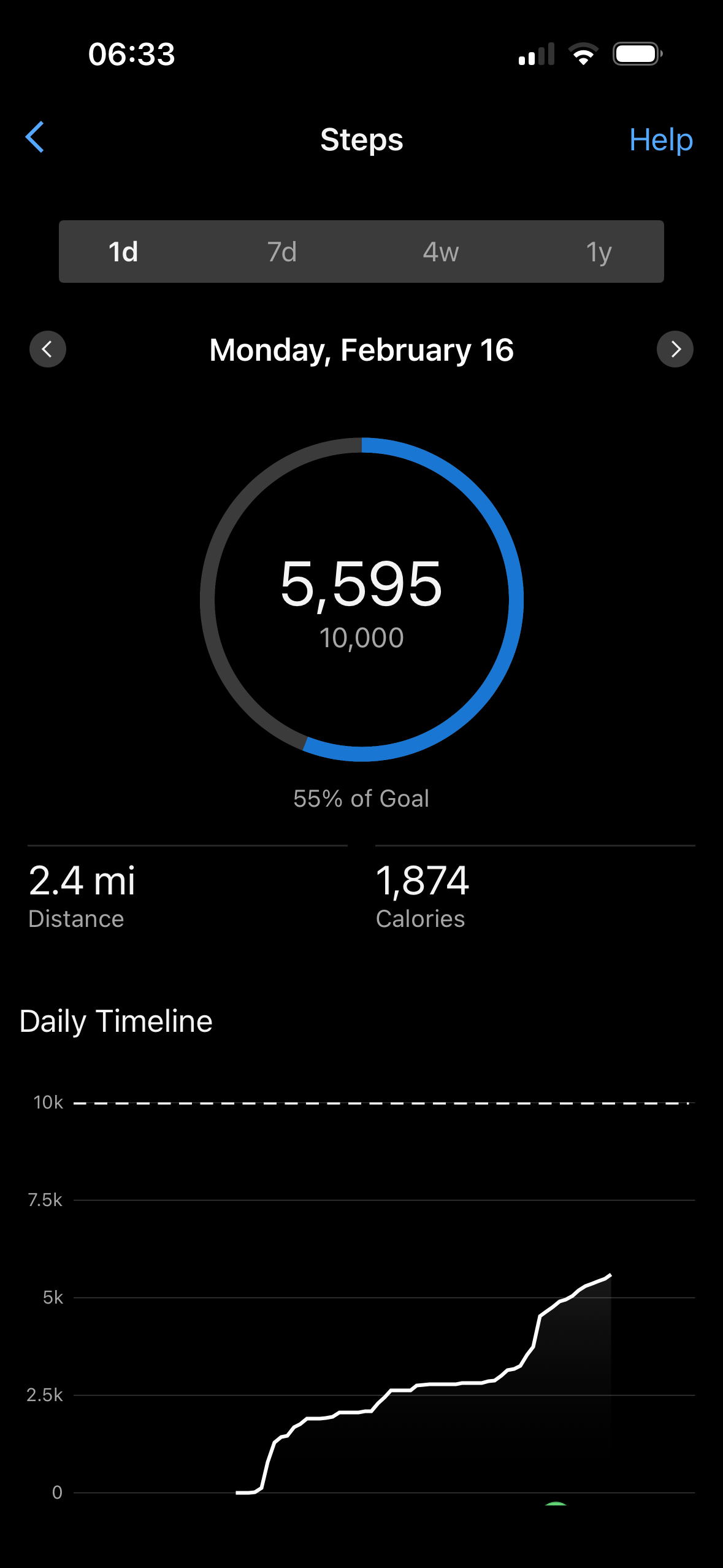
Task: Switch to the 7d view
Action: [x=282, y=252]
